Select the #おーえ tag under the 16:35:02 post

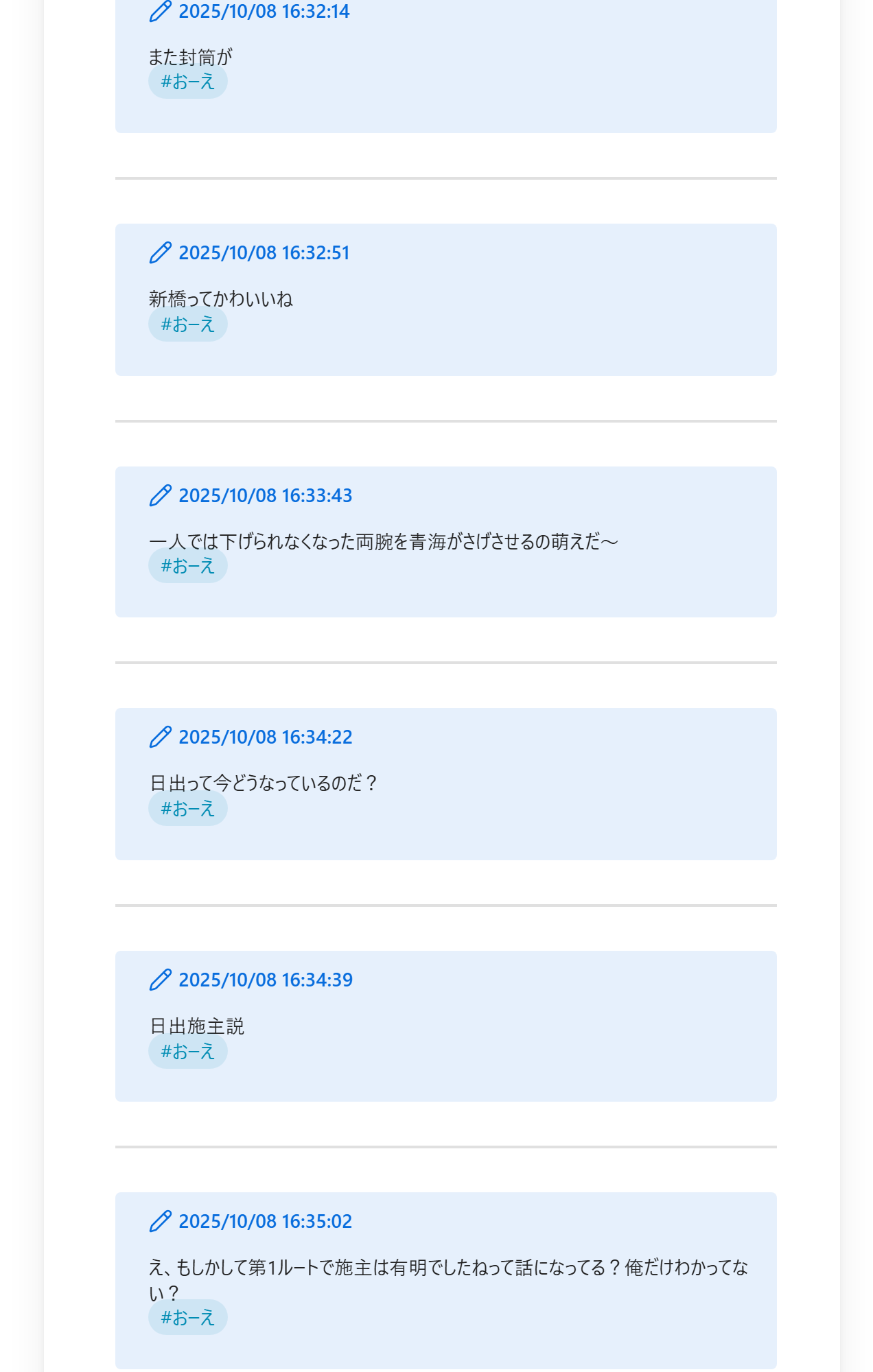(187, 1318)
